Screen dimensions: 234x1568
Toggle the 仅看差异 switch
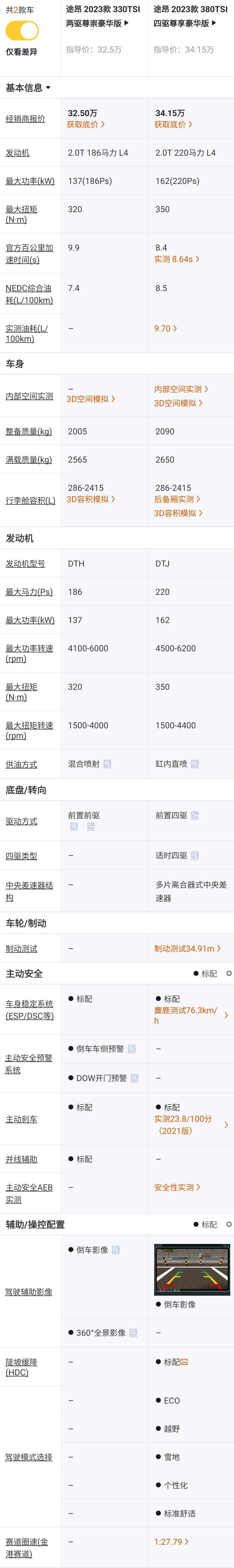22,30
